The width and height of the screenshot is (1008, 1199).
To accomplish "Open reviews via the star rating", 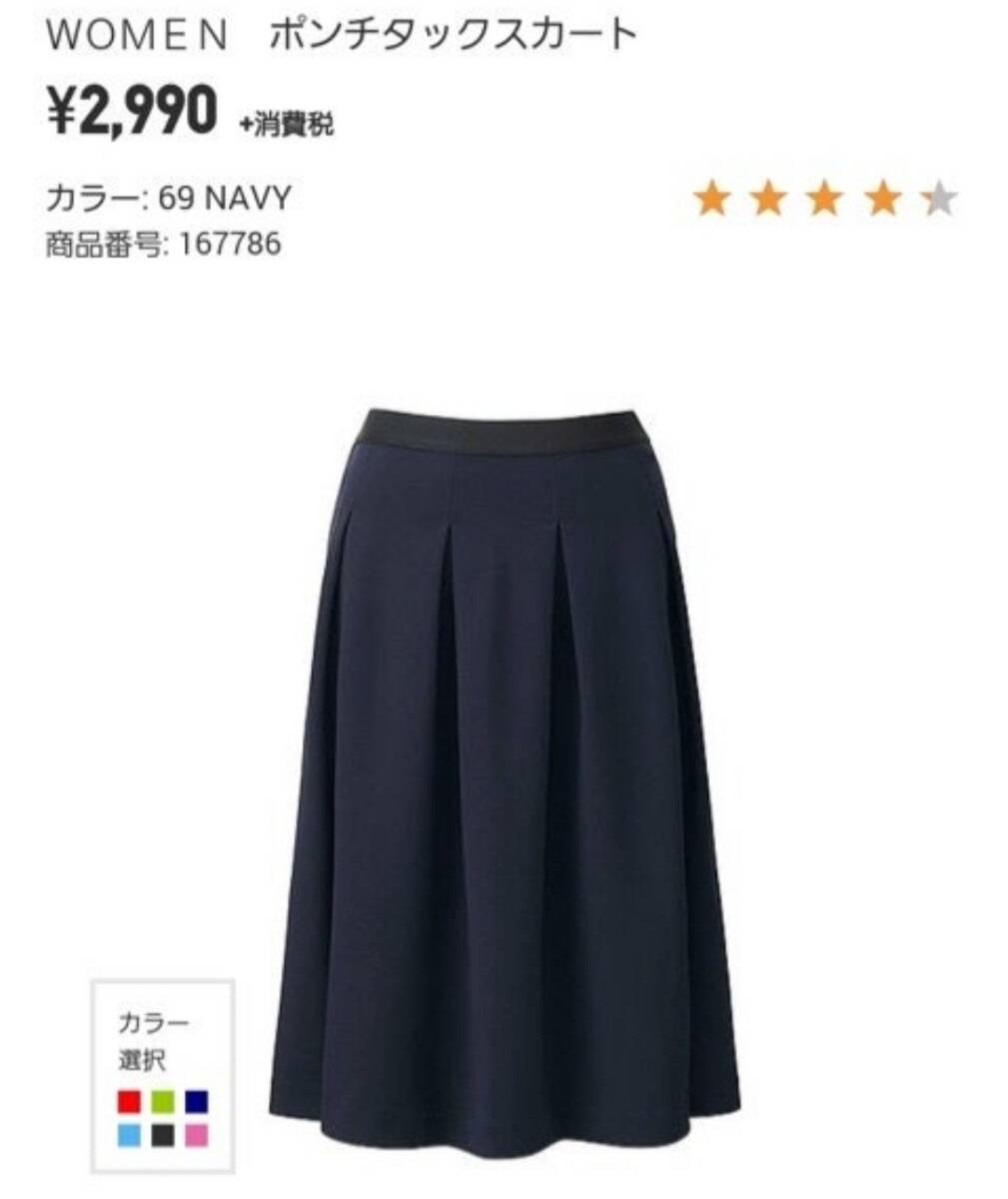I will point(824,200).
